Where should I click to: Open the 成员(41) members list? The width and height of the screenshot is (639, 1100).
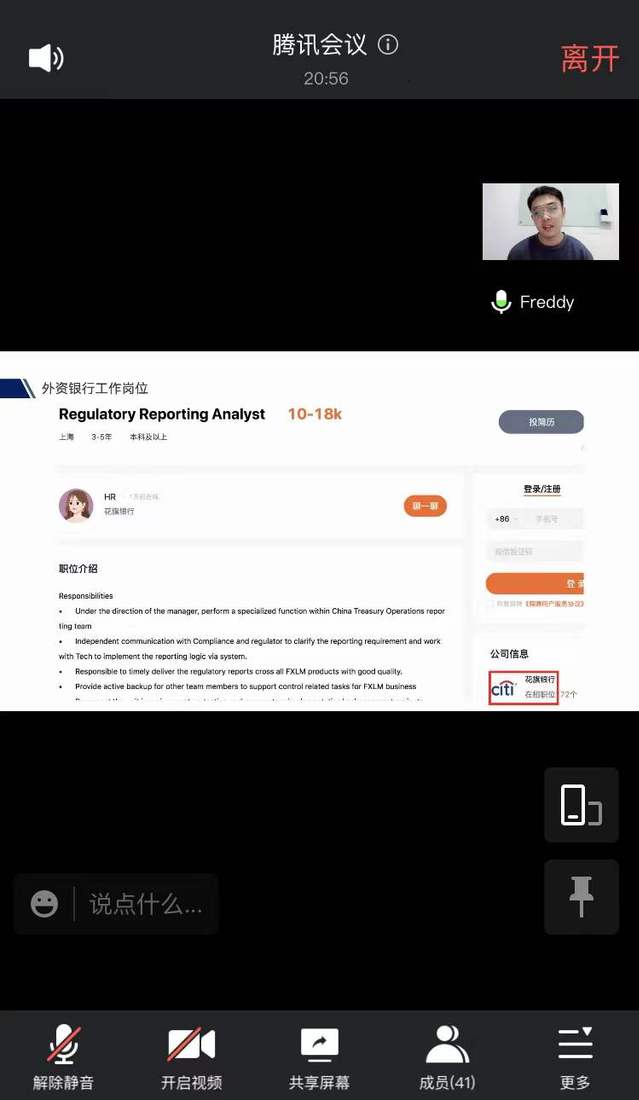(x=447, y=1057)
